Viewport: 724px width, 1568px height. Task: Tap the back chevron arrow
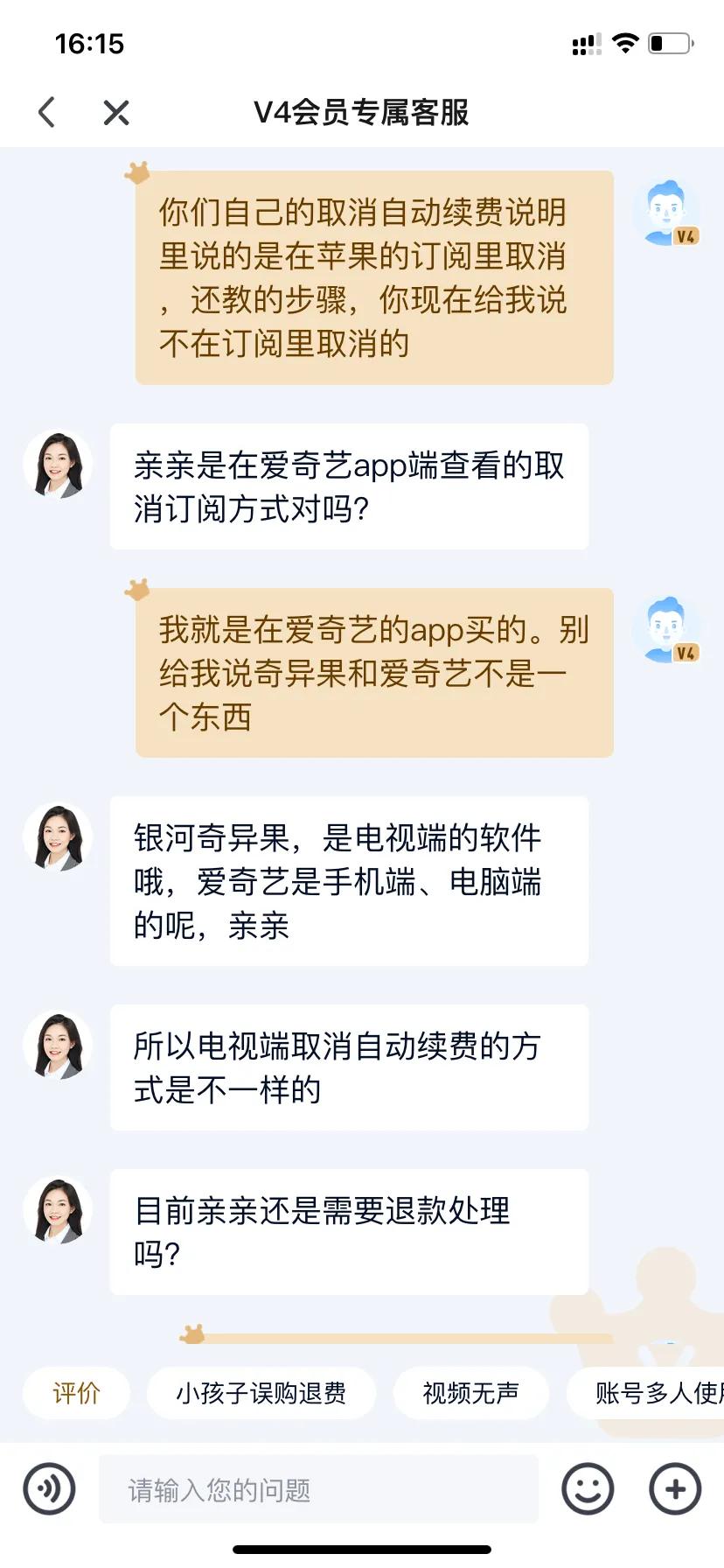tap(48, 113)
